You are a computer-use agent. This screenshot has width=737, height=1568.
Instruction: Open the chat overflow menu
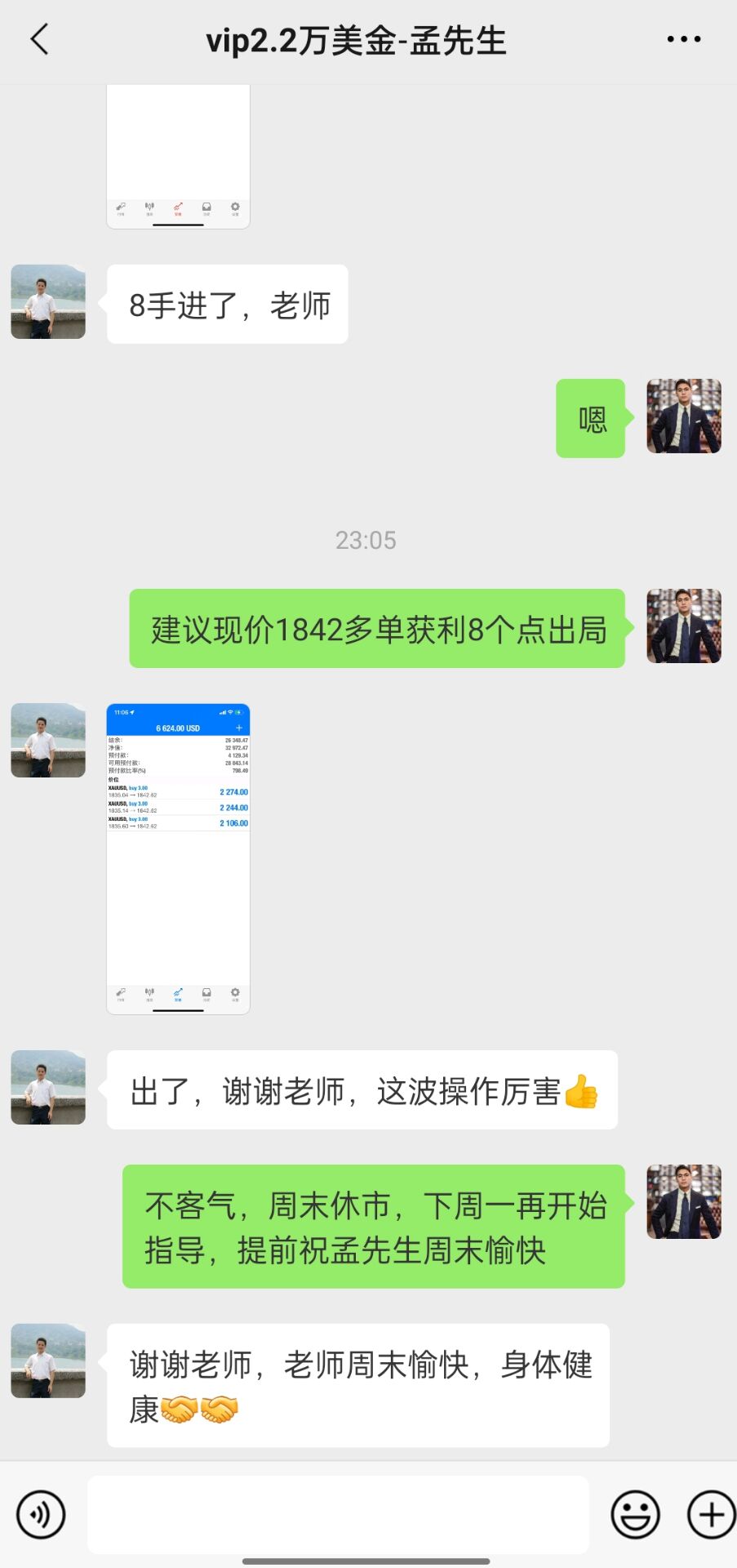tap(683, 39)
